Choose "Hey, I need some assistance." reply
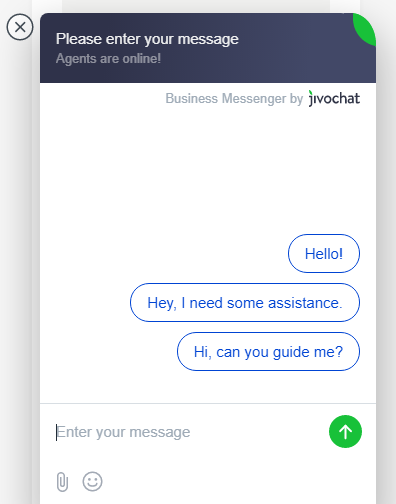This screenshot has width=396, height=504. click(245, 303)
